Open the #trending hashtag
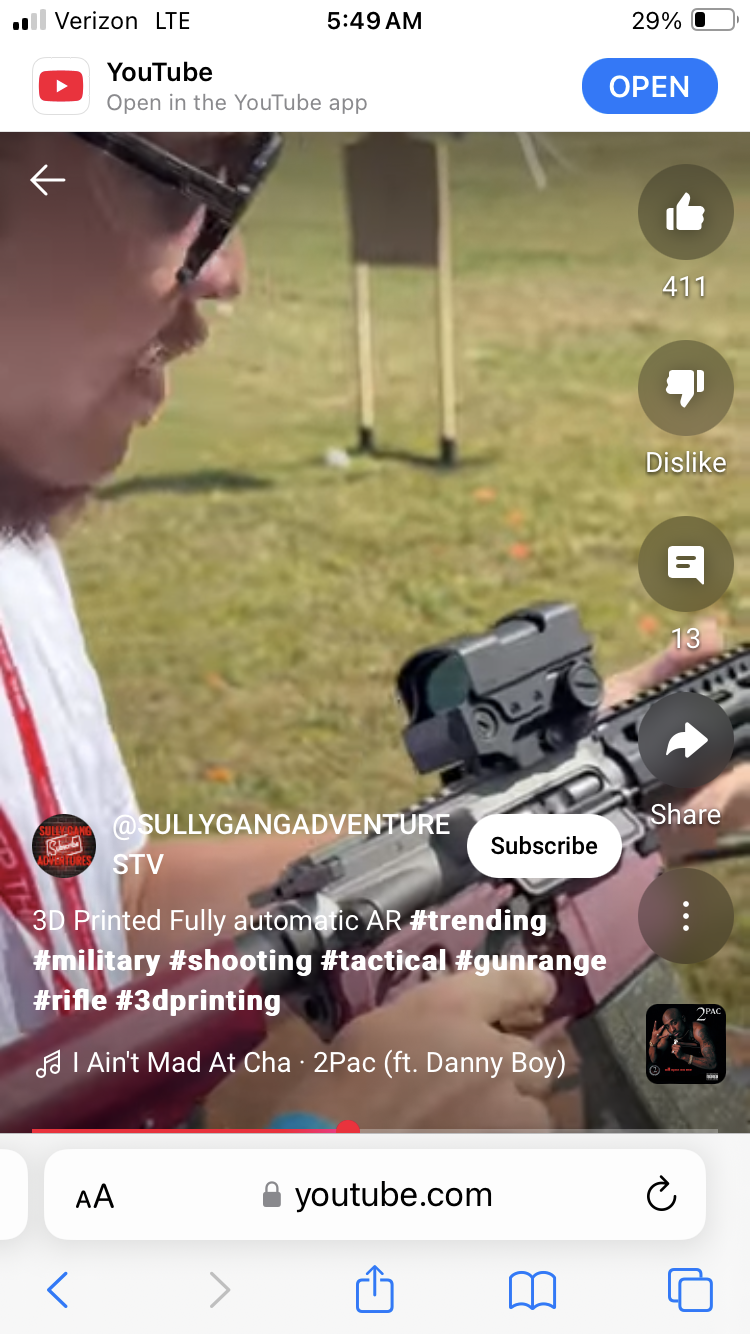 478,920
